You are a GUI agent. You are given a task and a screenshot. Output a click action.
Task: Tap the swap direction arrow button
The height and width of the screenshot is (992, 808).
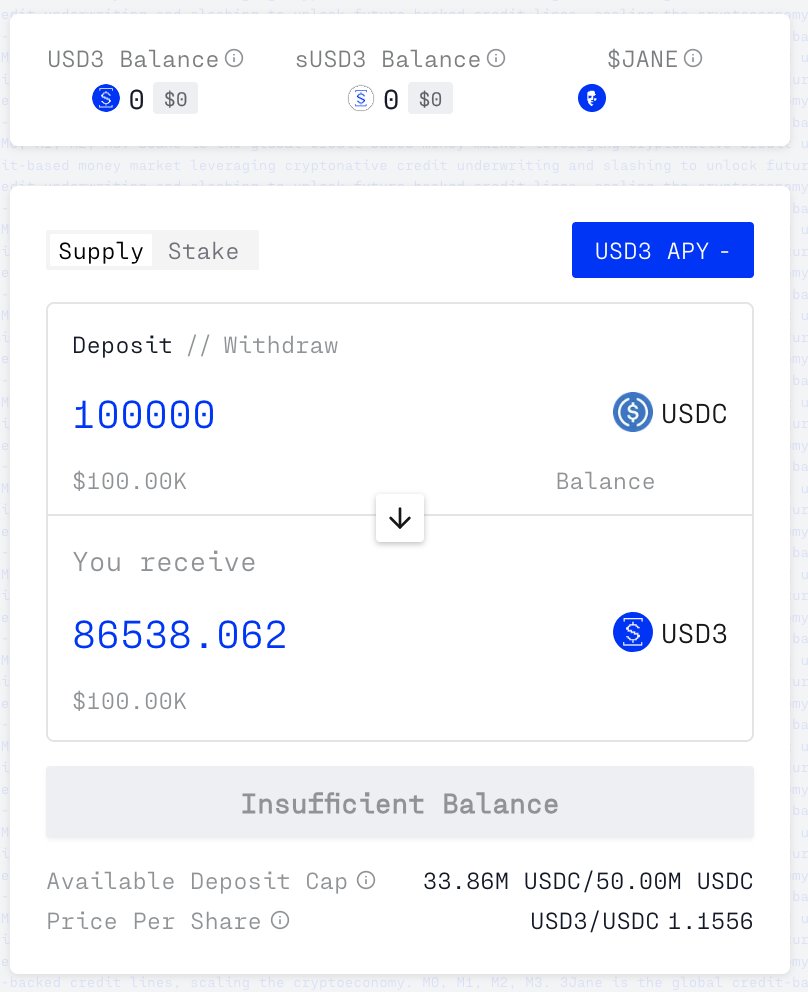coord(400,518)
